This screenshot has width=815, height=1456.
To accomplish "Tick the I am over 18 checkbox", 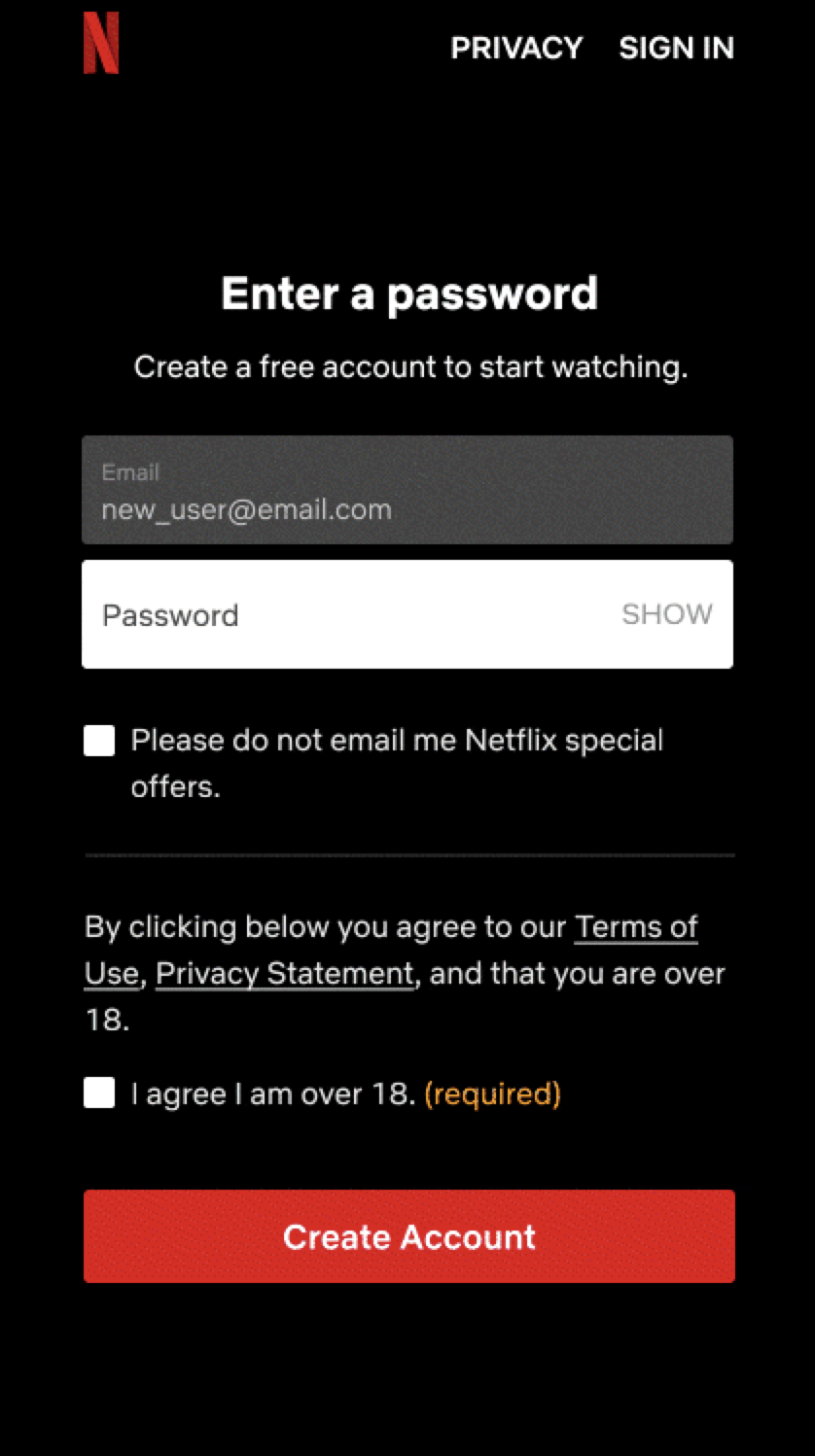I will [99, 1093].
